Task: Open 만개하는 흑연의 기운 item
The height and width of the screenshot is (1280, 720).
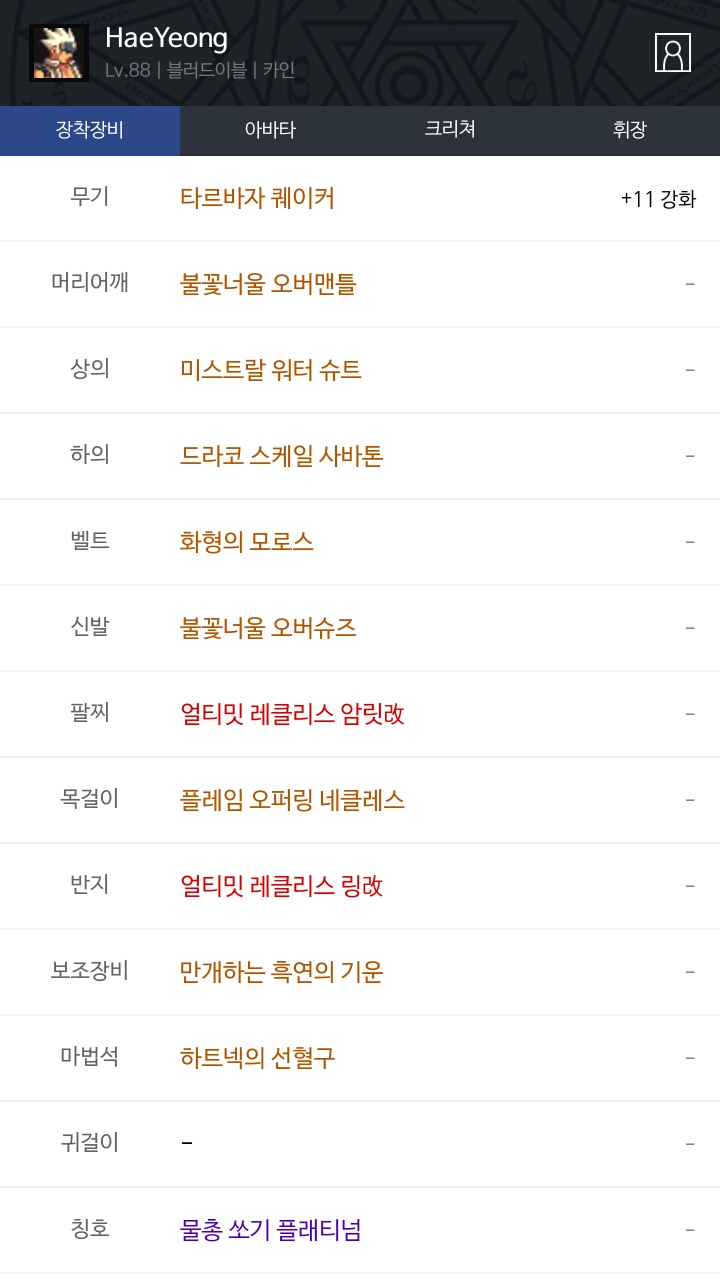Action: pyautogui.click(x=281, y=972)
